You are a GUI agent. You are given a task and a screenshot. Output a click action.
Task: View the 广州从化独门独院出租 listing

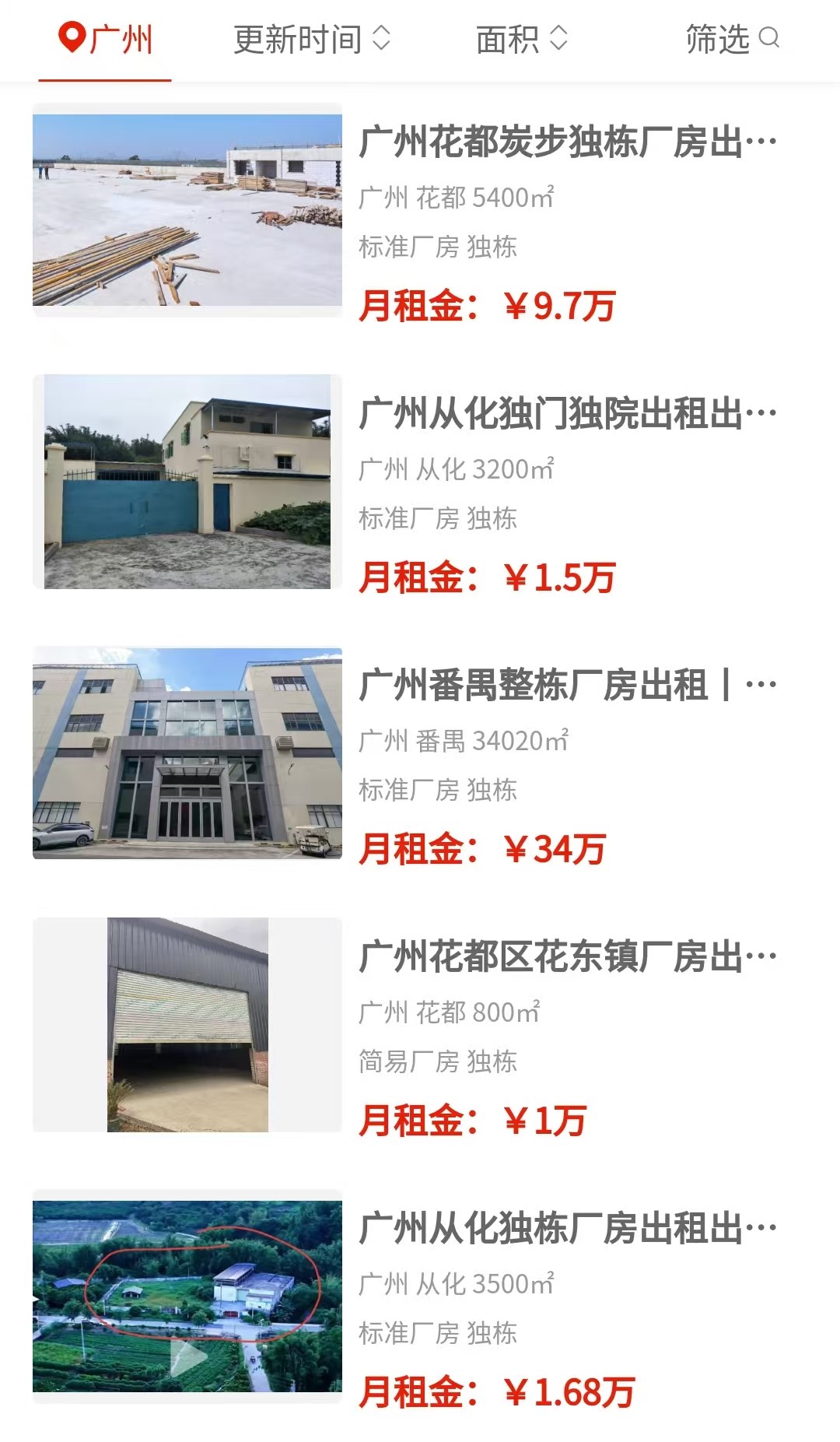568,414
